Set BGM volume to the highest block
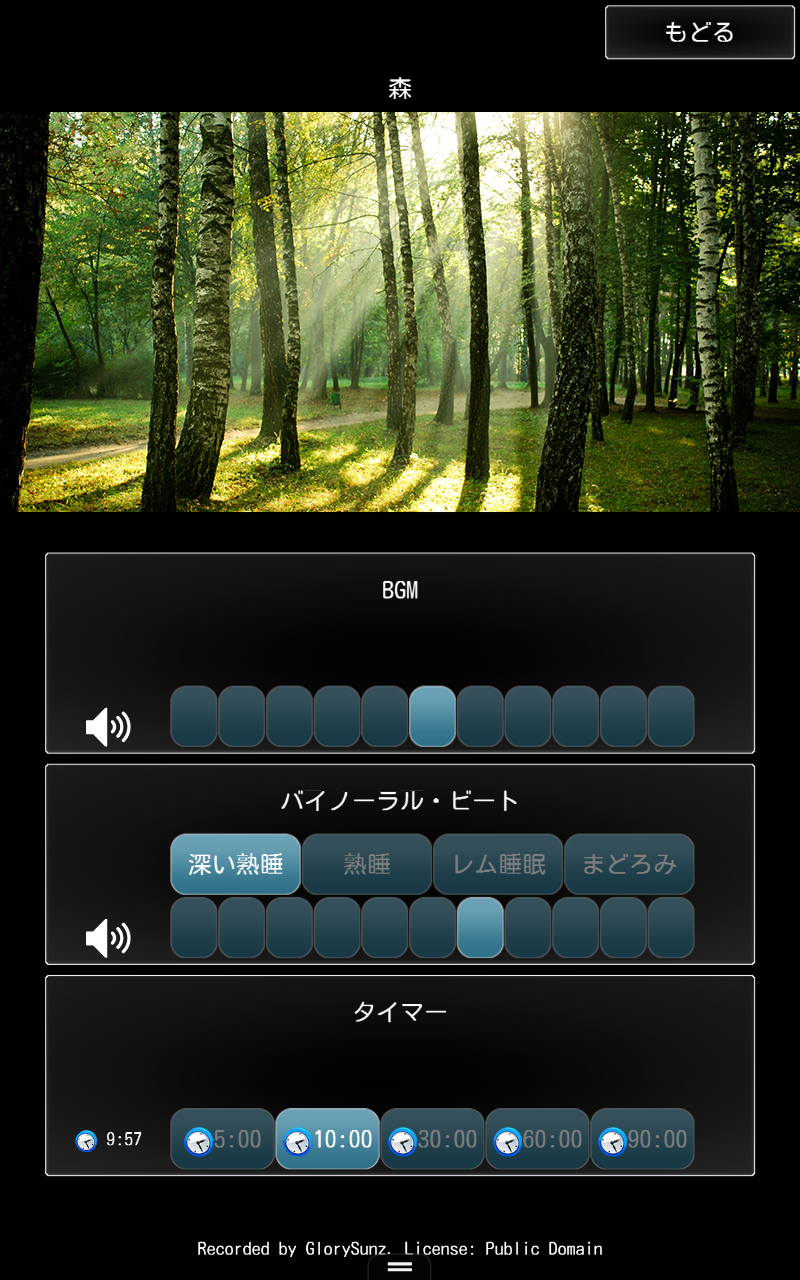The height and width of the screenshot is (1280, 800). (671, 716)
